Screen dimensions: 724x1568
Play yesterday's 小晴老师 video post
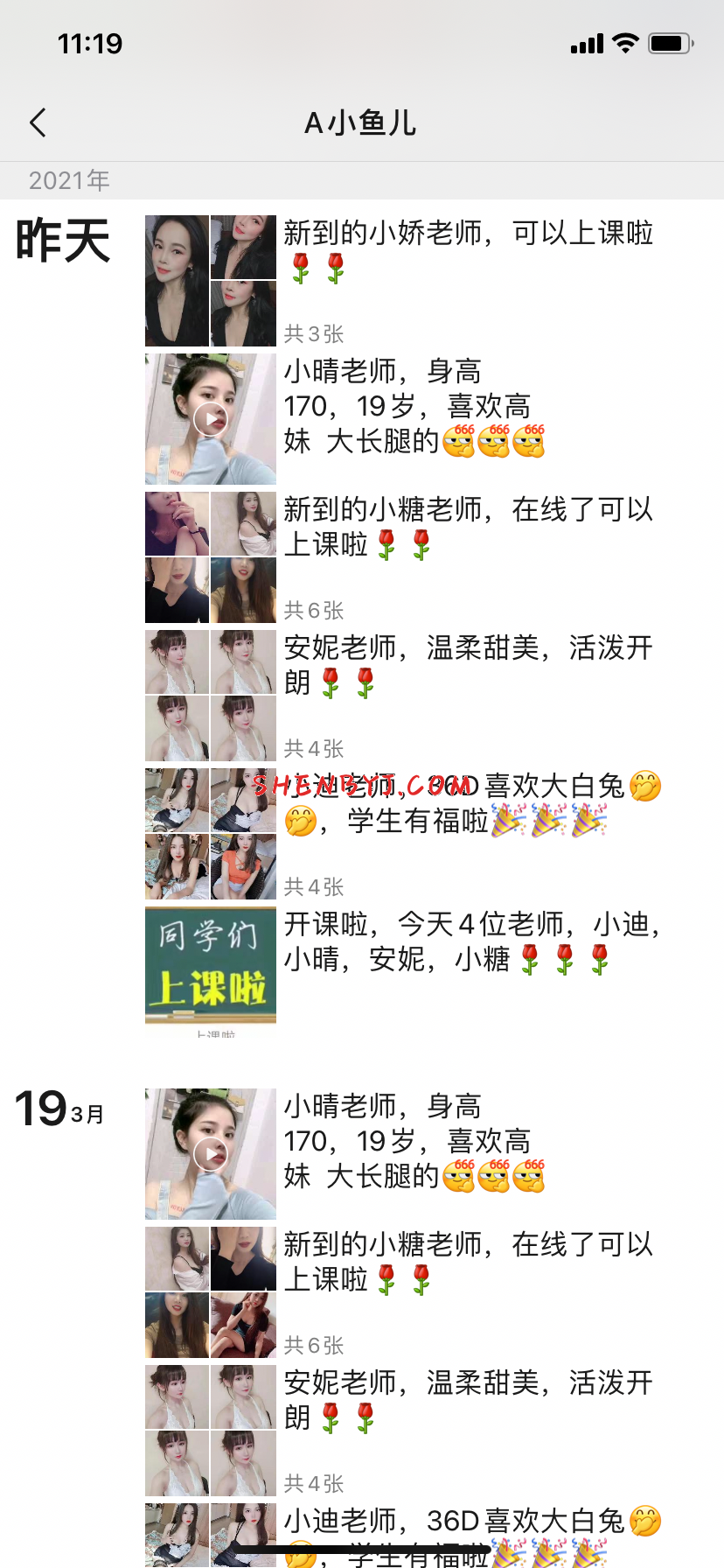click(211, 419)
